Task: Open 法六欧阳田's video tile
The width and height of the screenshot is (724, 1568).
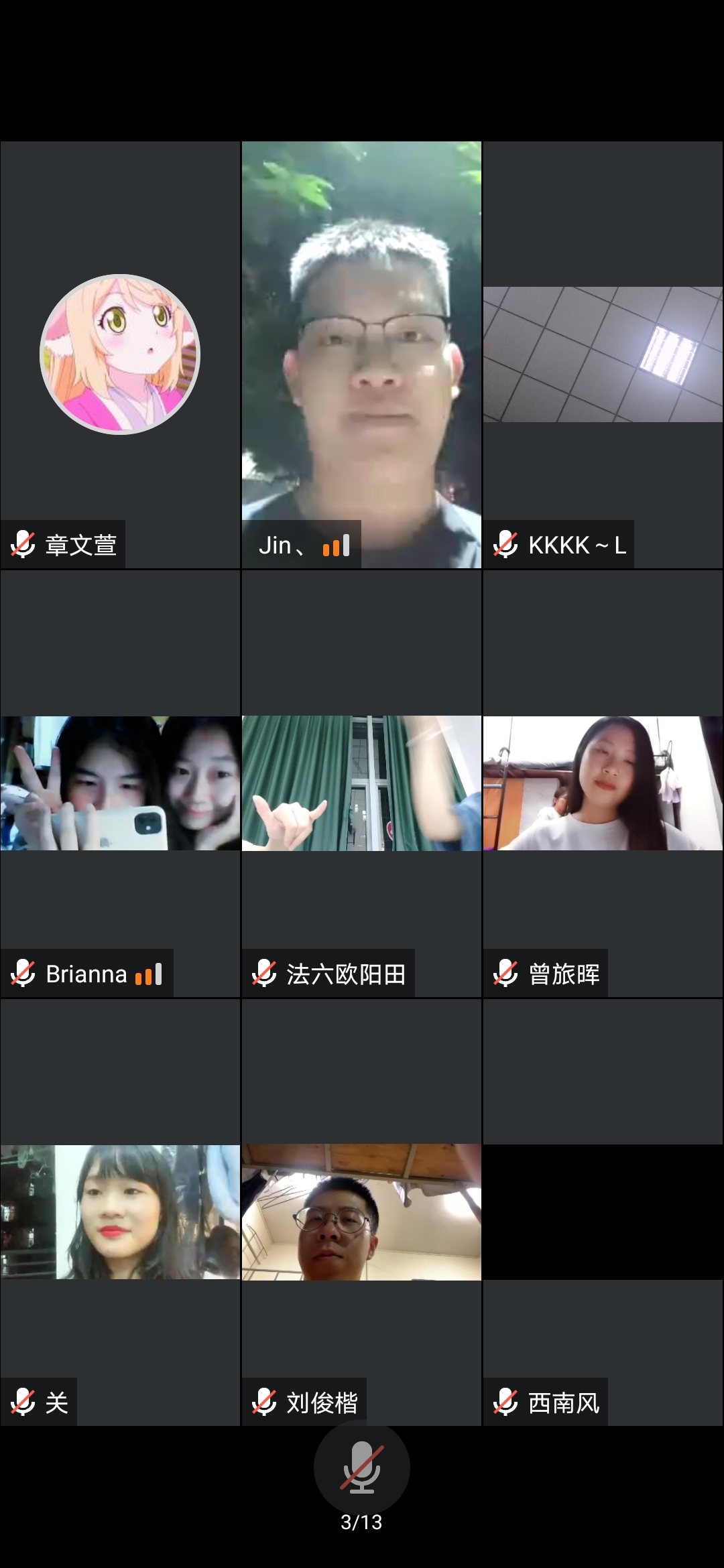Action: click(x=361, y=783)
